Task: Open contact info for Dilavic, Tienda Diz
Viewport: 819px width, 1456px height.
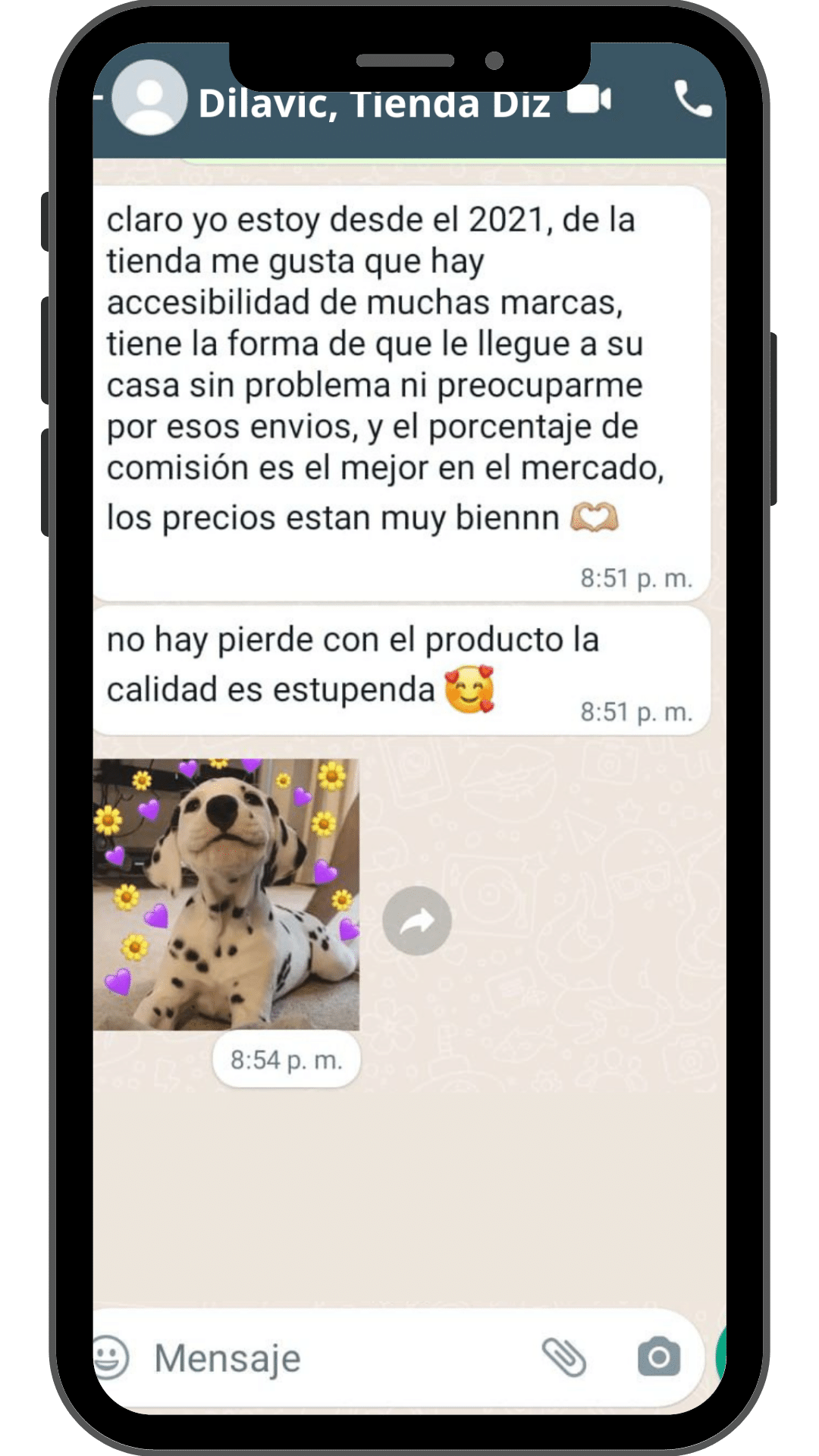Action: tap(374, 105)
